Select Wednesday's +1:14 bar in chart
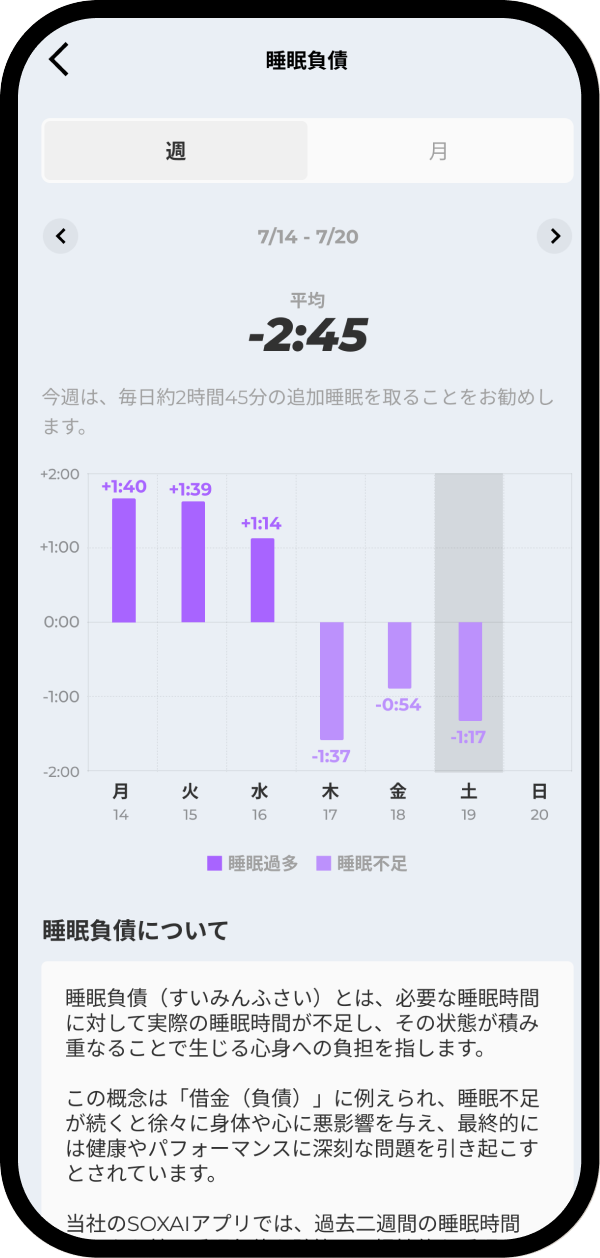This screenshot has height=1258, width=600. tap(262, 580)
